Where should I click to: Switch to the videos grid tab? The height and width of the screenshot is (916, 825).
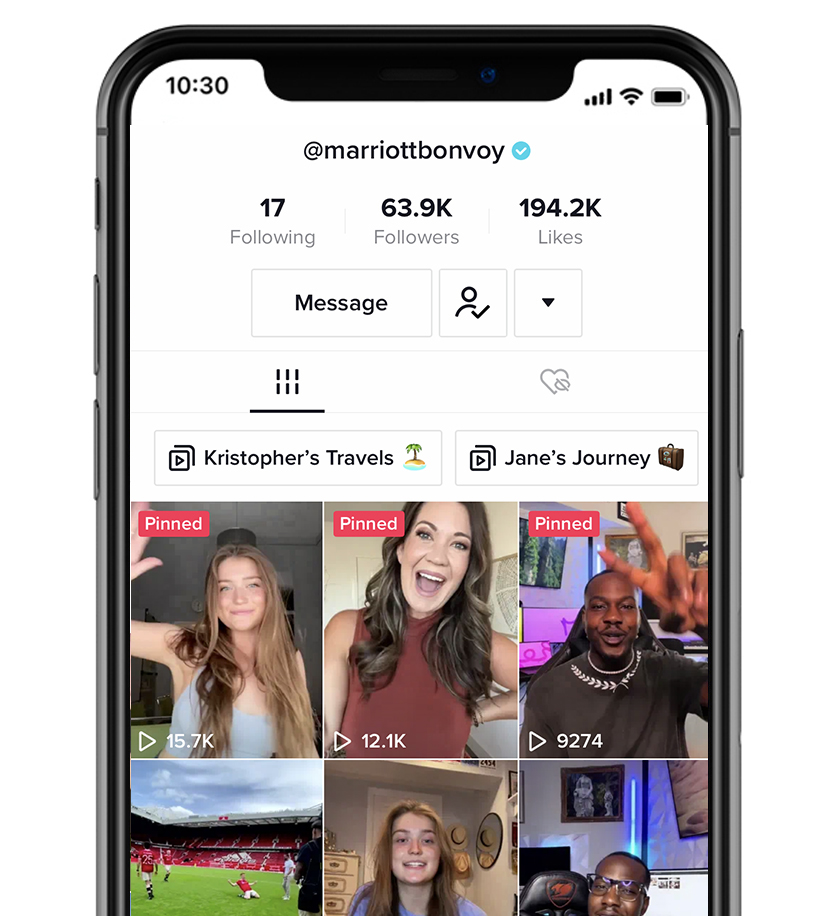point(287,382)
